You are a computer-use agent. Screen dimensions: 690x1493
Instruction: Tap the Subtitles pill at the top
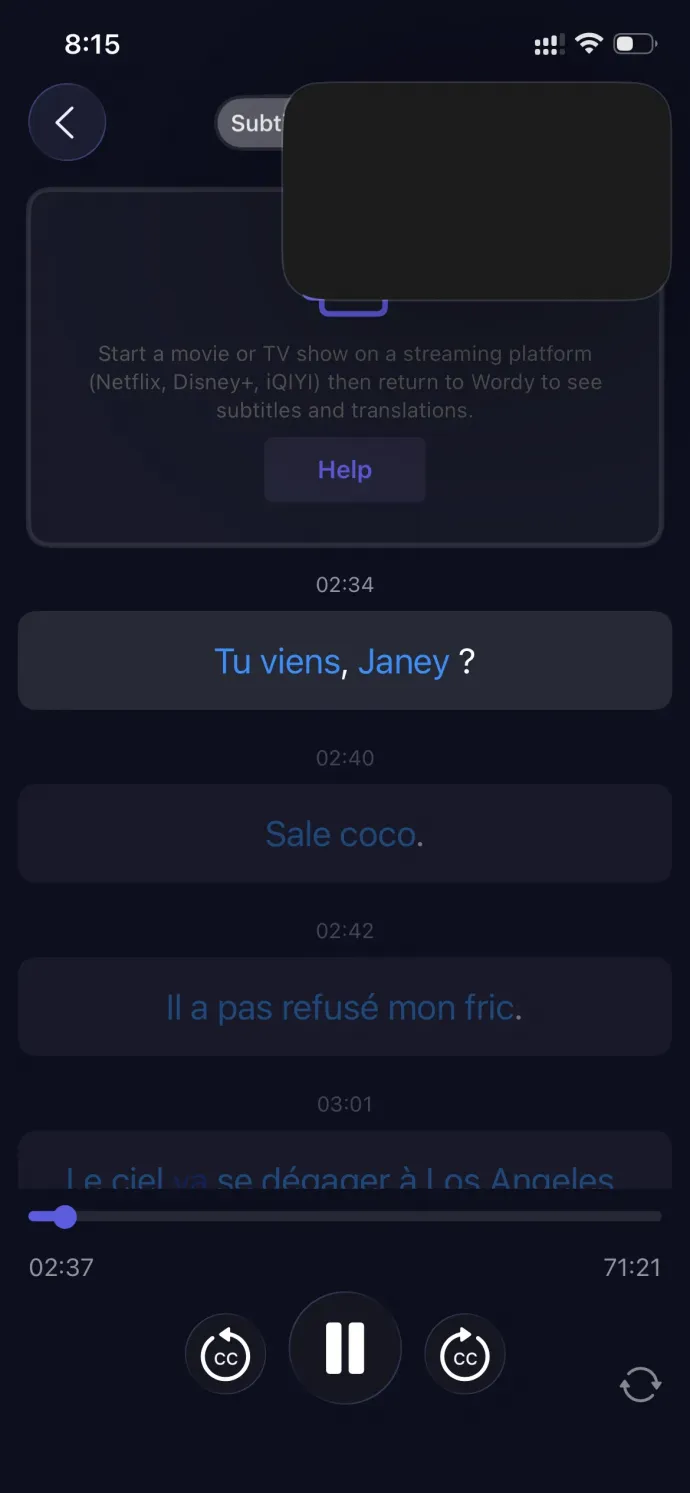[252, 124]
